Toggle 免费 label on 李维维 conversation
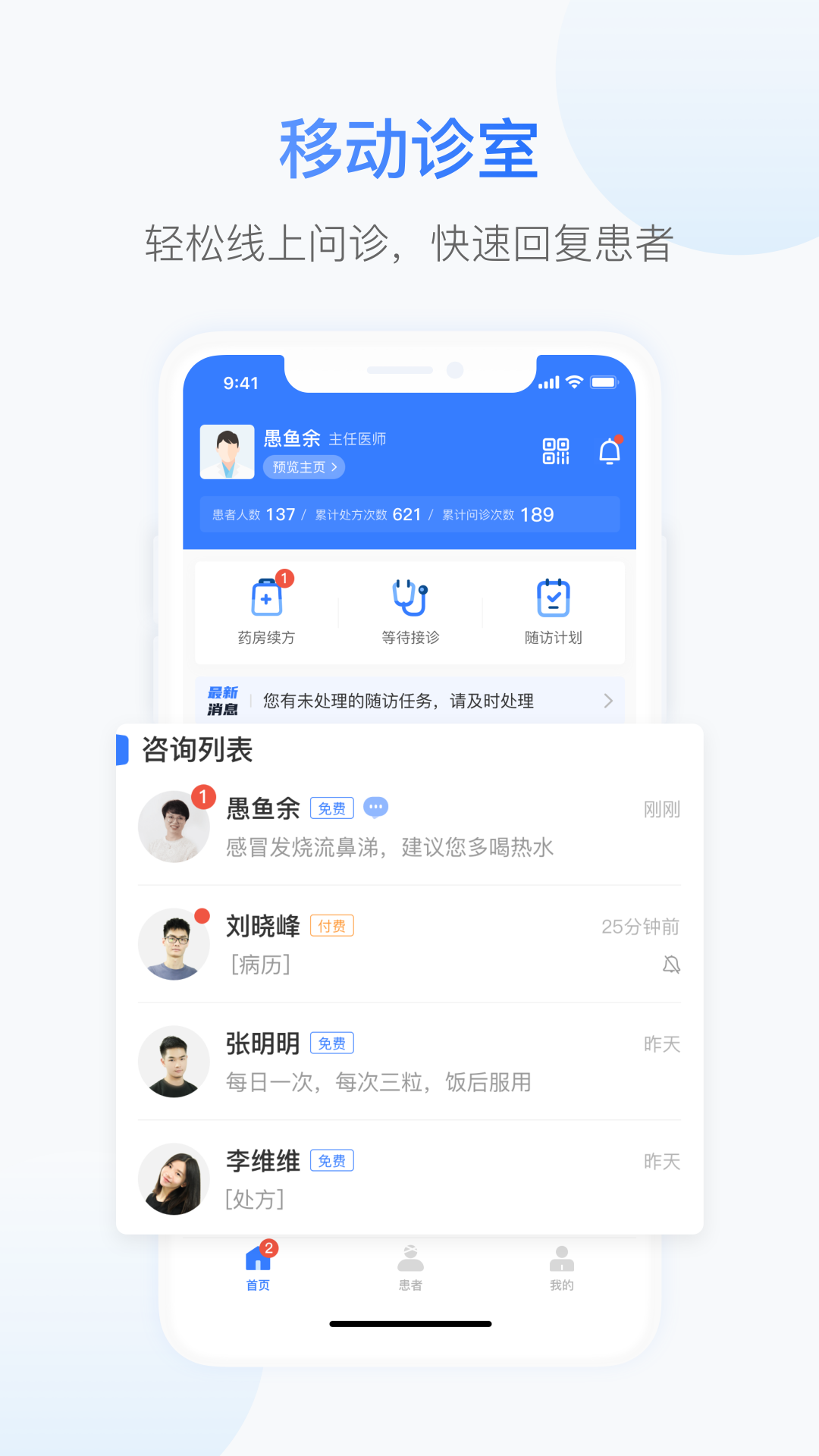The image size is (819, 1456). (331, 1160)
